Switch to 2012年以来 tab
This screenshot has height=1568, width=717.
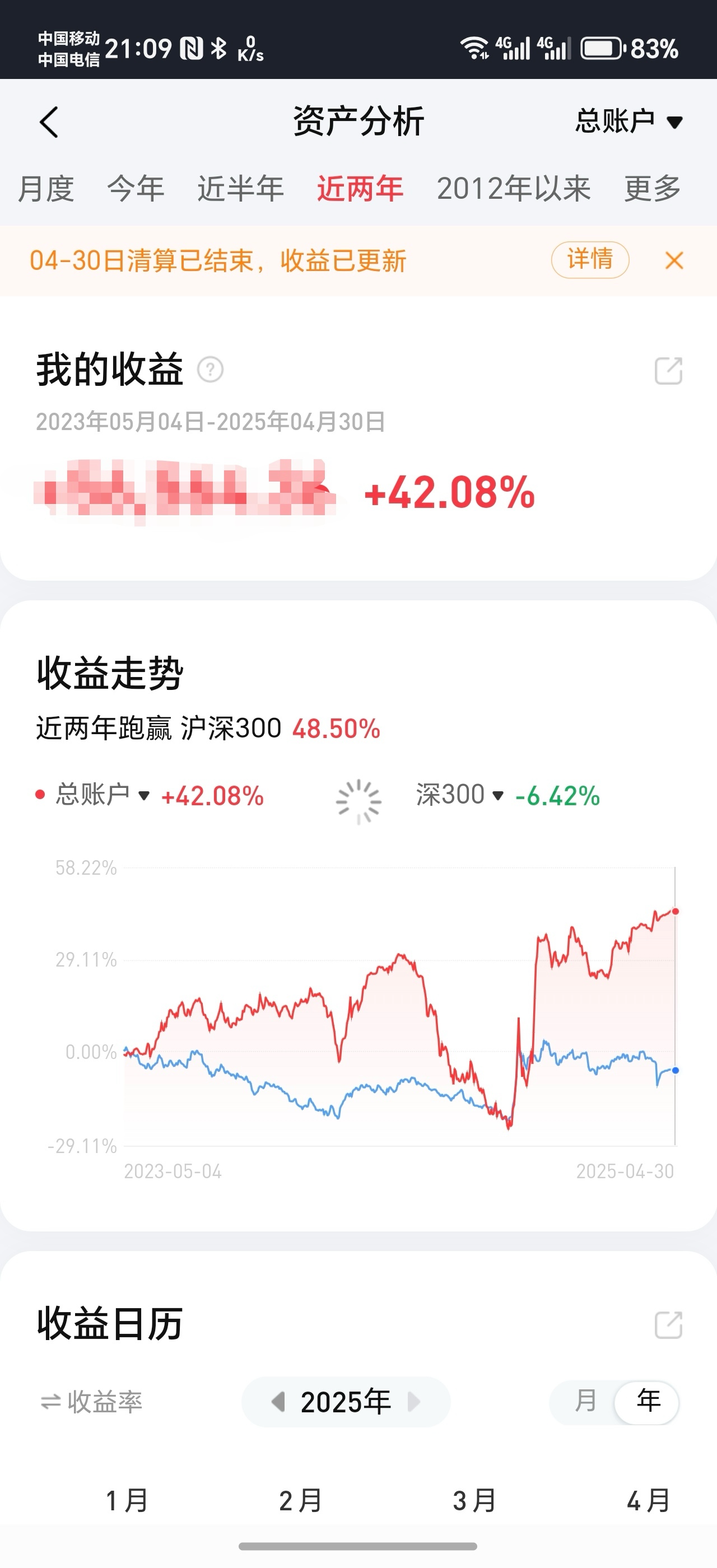tap(513, 188)
